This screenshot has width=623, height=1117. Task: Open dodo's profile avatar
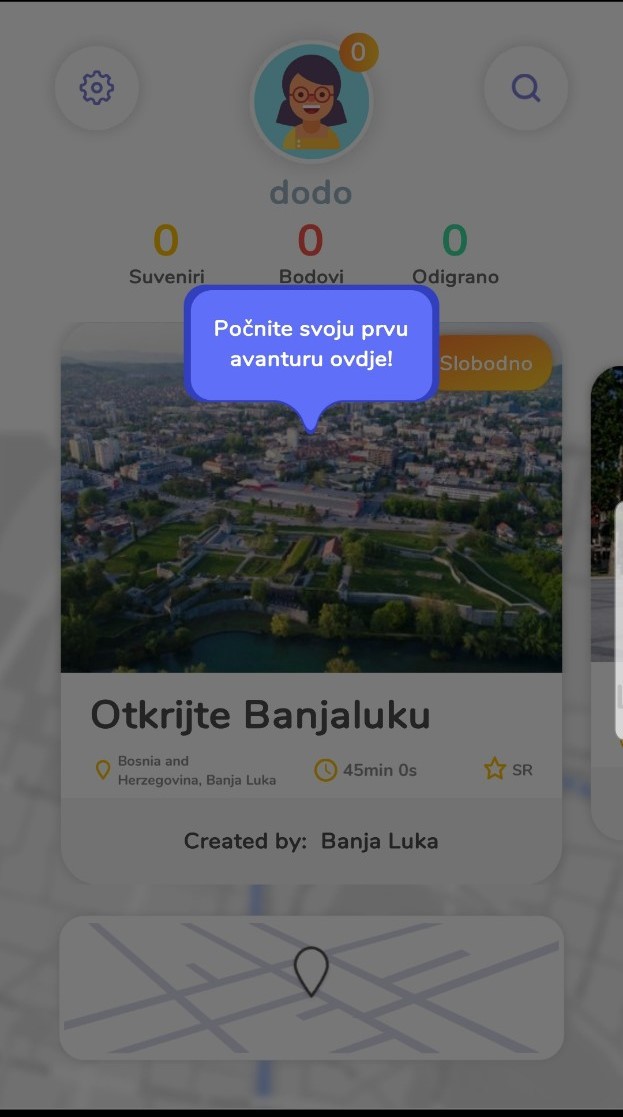[x=311, y=102]
